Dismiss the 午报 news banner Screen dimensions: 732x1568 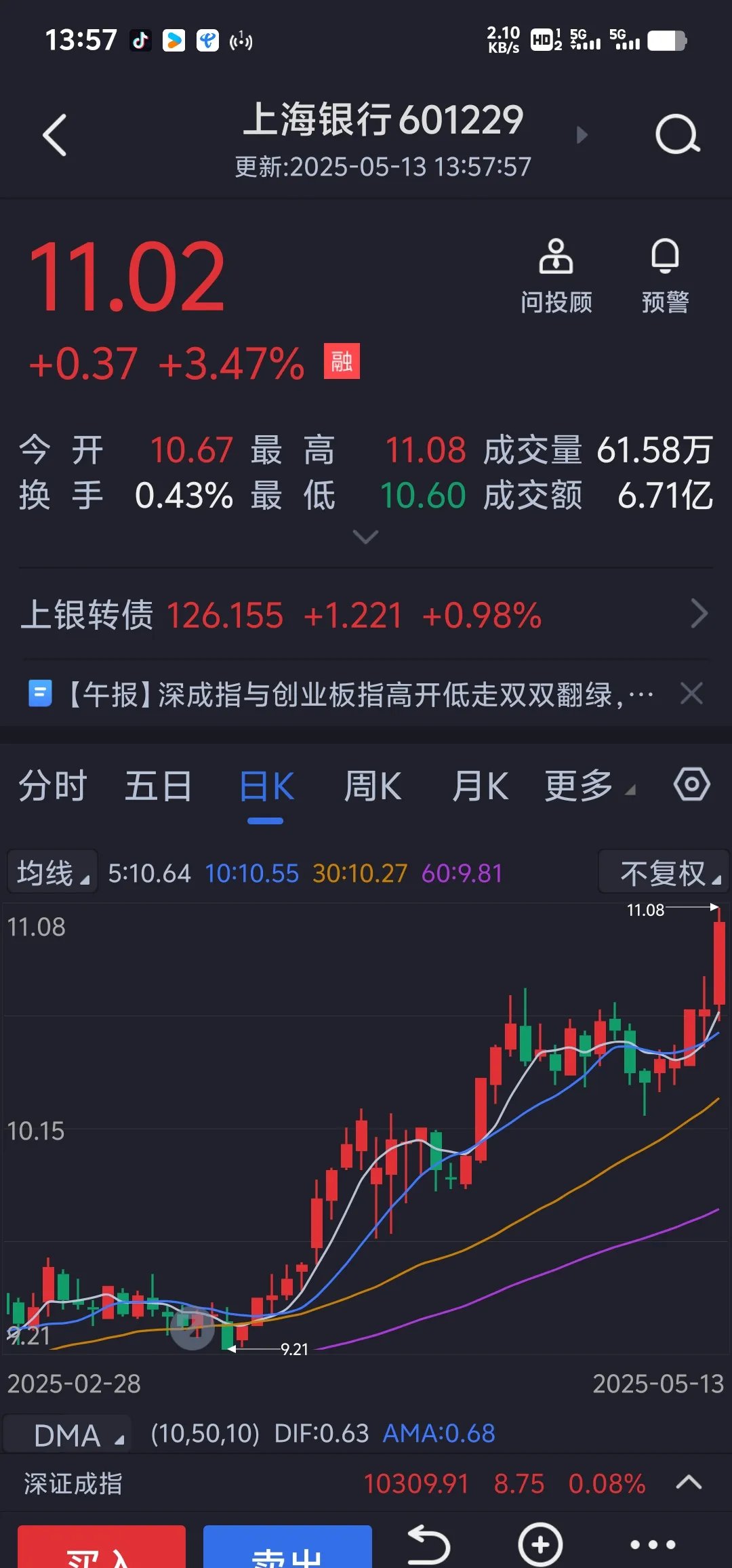[691, 693]
